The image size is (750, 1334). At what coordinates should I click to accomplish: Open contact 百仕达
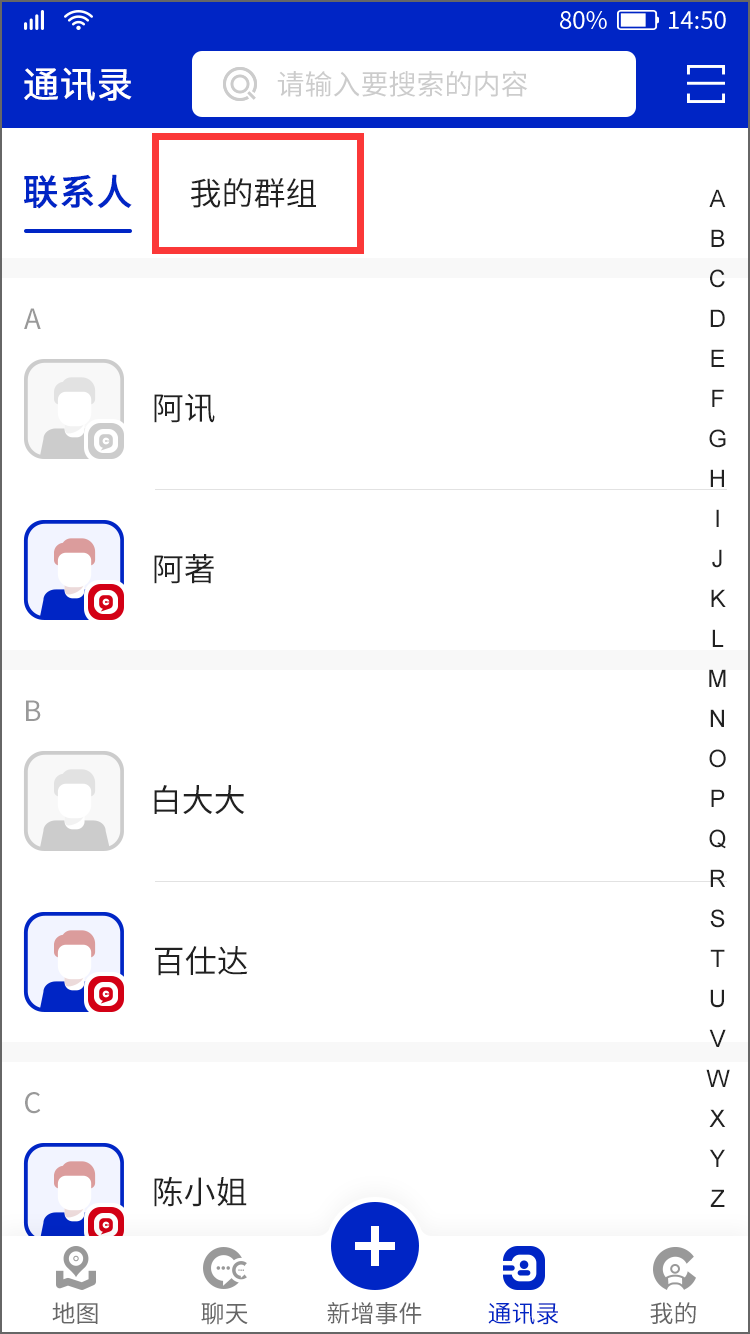point(200,962)
